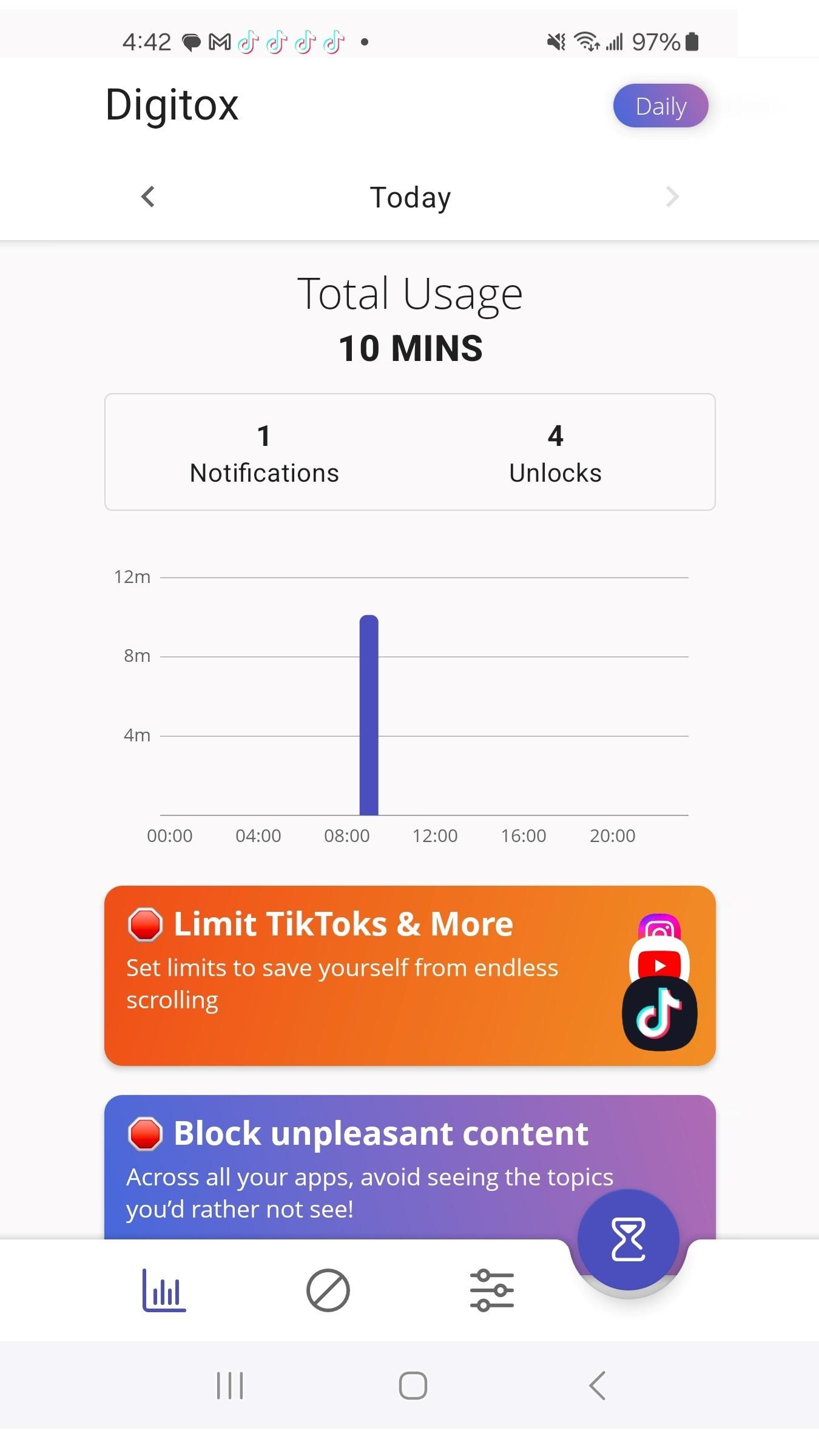819x1456 pixels.
Task: Tap the system back button
Action: coord(598,1386)
